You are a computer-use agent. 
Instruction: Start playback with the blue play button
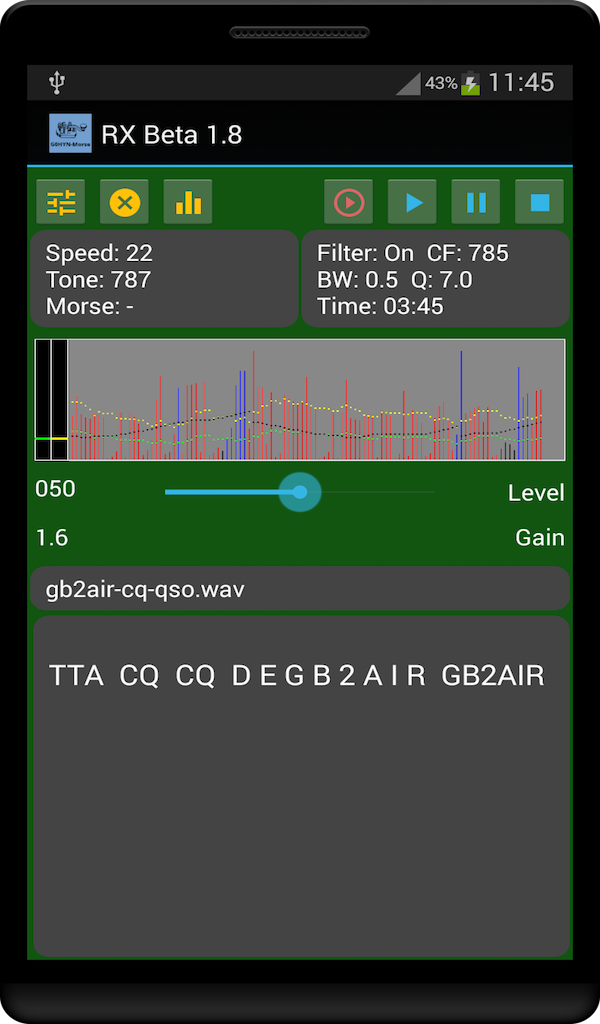pyautogui.click(x=412, y=203)
